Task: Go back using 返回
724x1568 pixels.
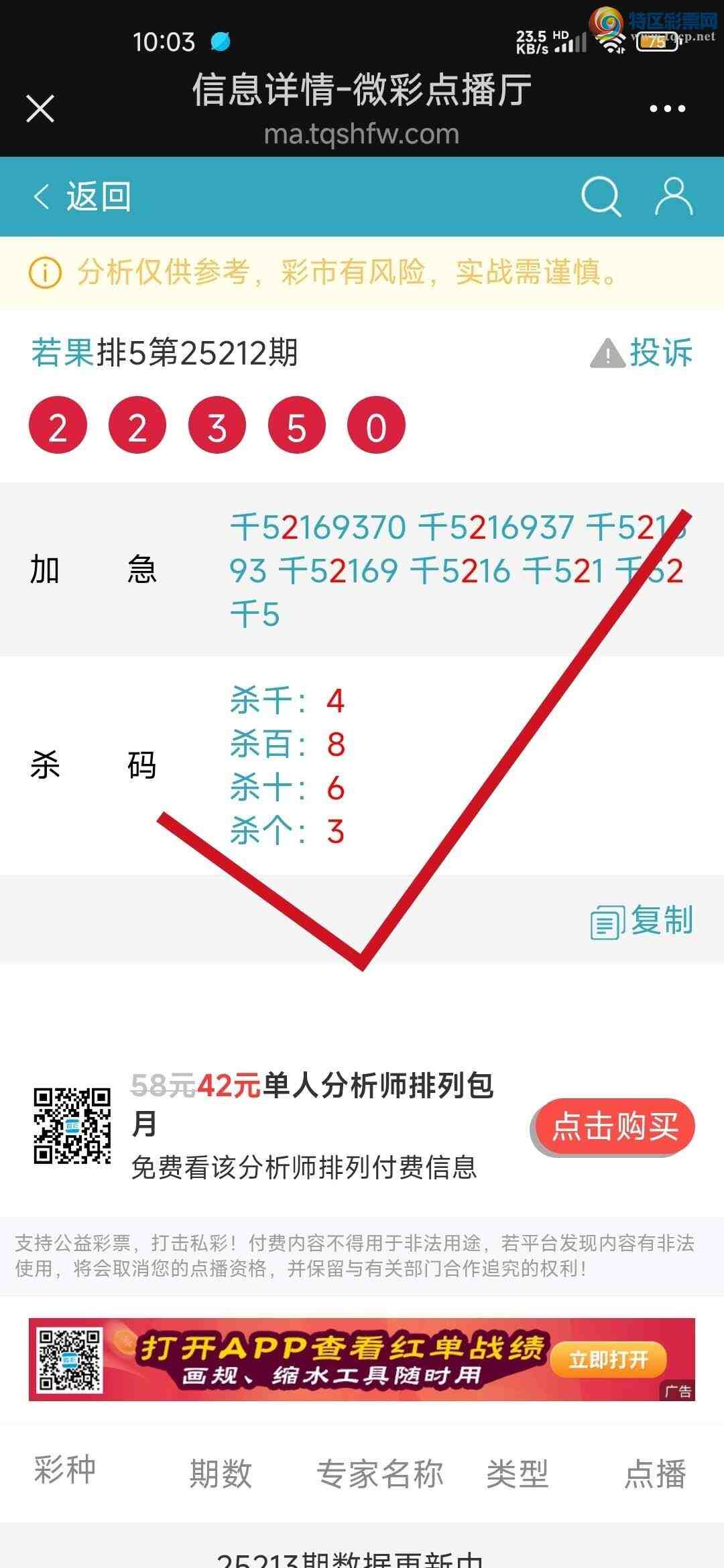Action: click(x=82, y=197)
